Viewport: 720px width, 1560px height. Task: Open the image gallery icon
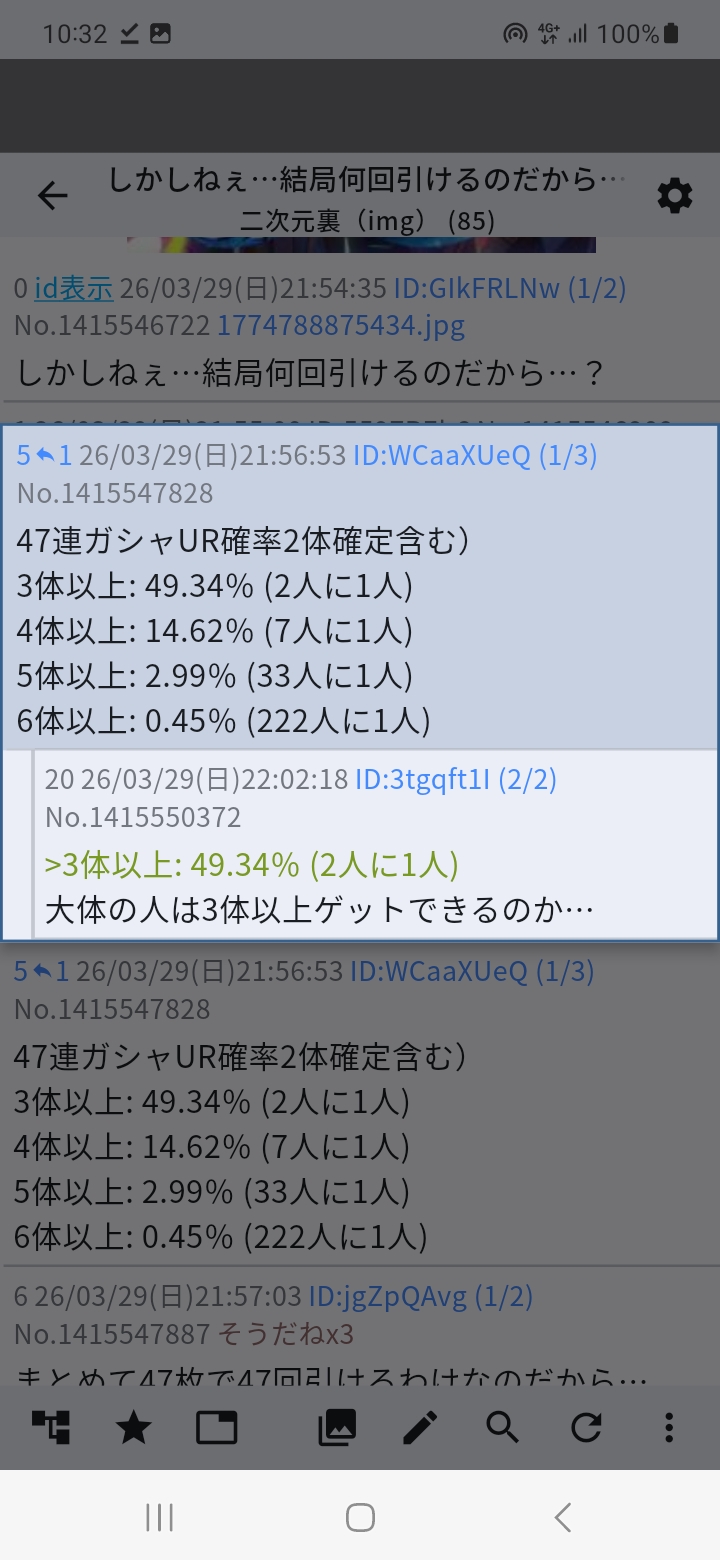click(337, 1427)
